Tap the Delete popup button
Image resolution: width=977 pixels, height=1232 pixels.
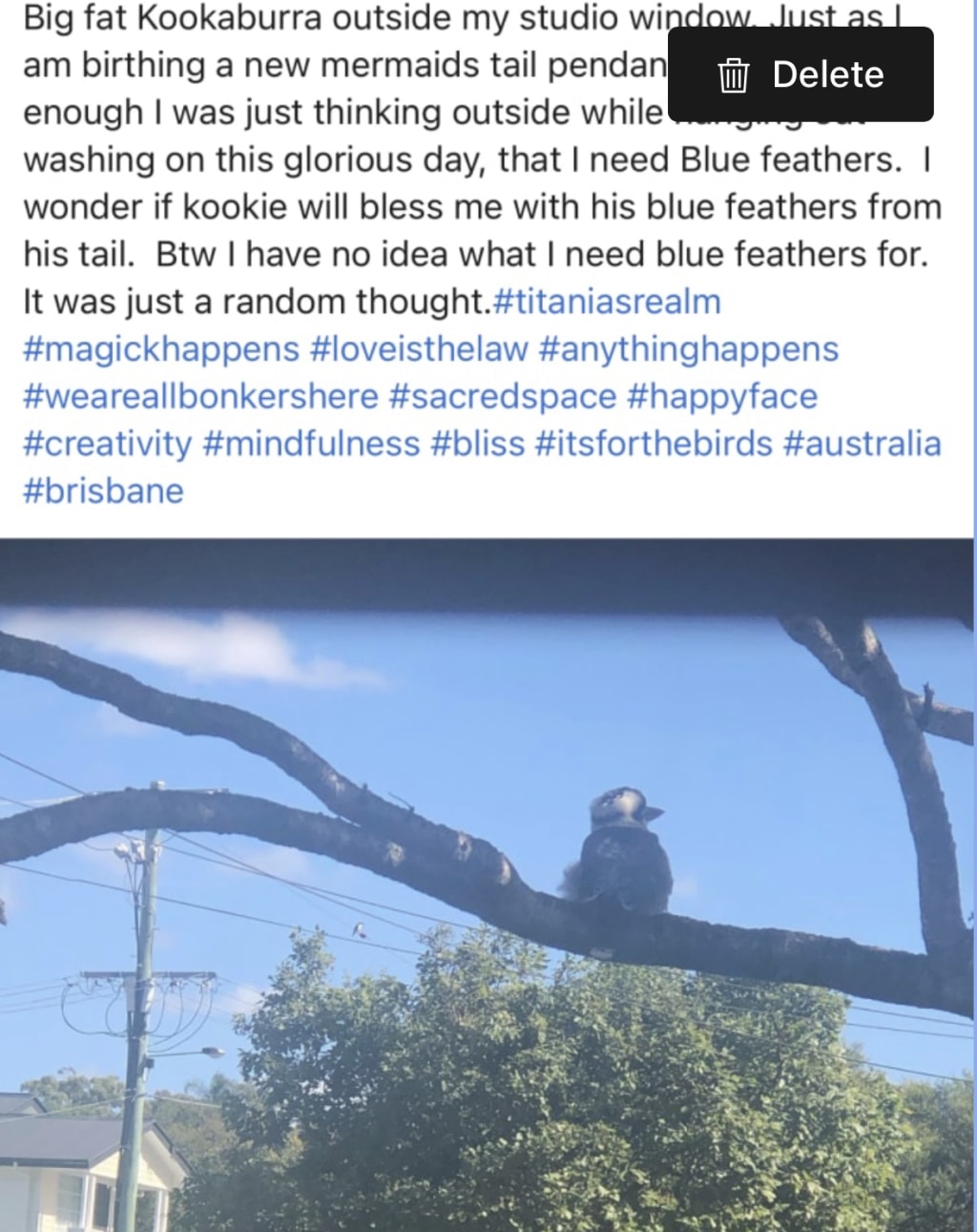pos(800,74)
